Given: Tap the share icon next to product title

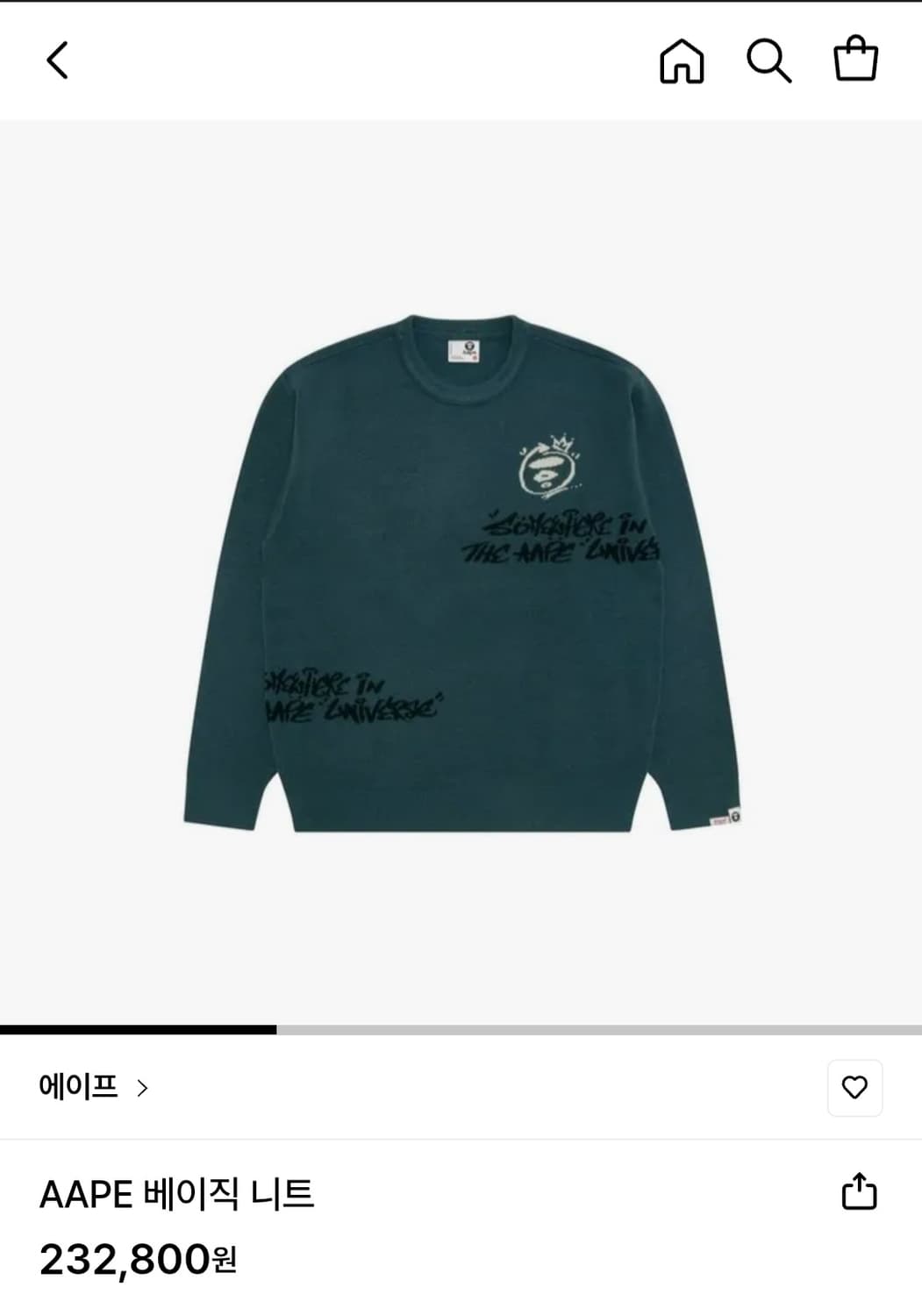Looking at the screenshot, I should pos(858,1191).
